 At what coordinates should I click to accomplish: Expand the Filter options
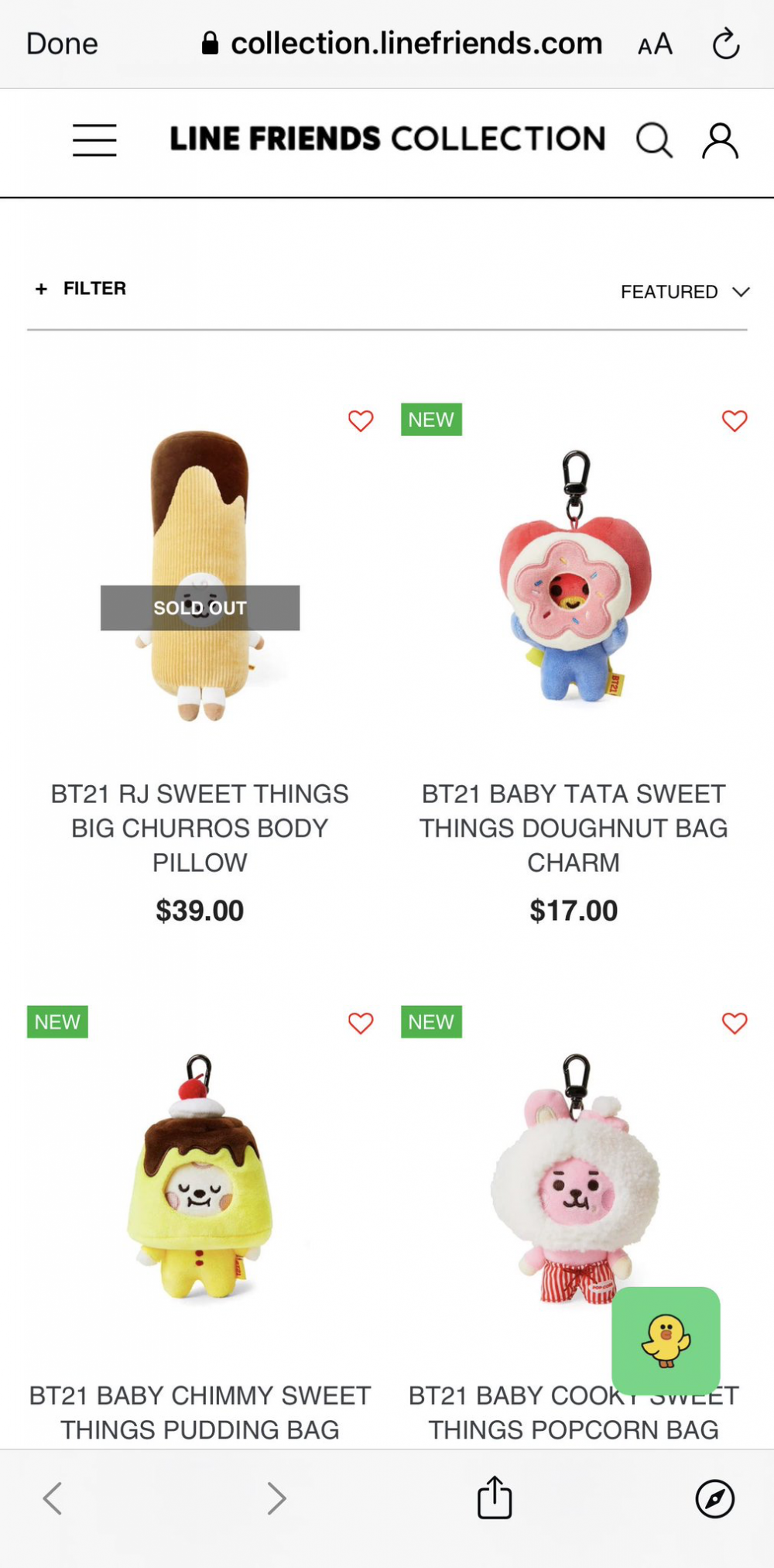pos(80,289)
